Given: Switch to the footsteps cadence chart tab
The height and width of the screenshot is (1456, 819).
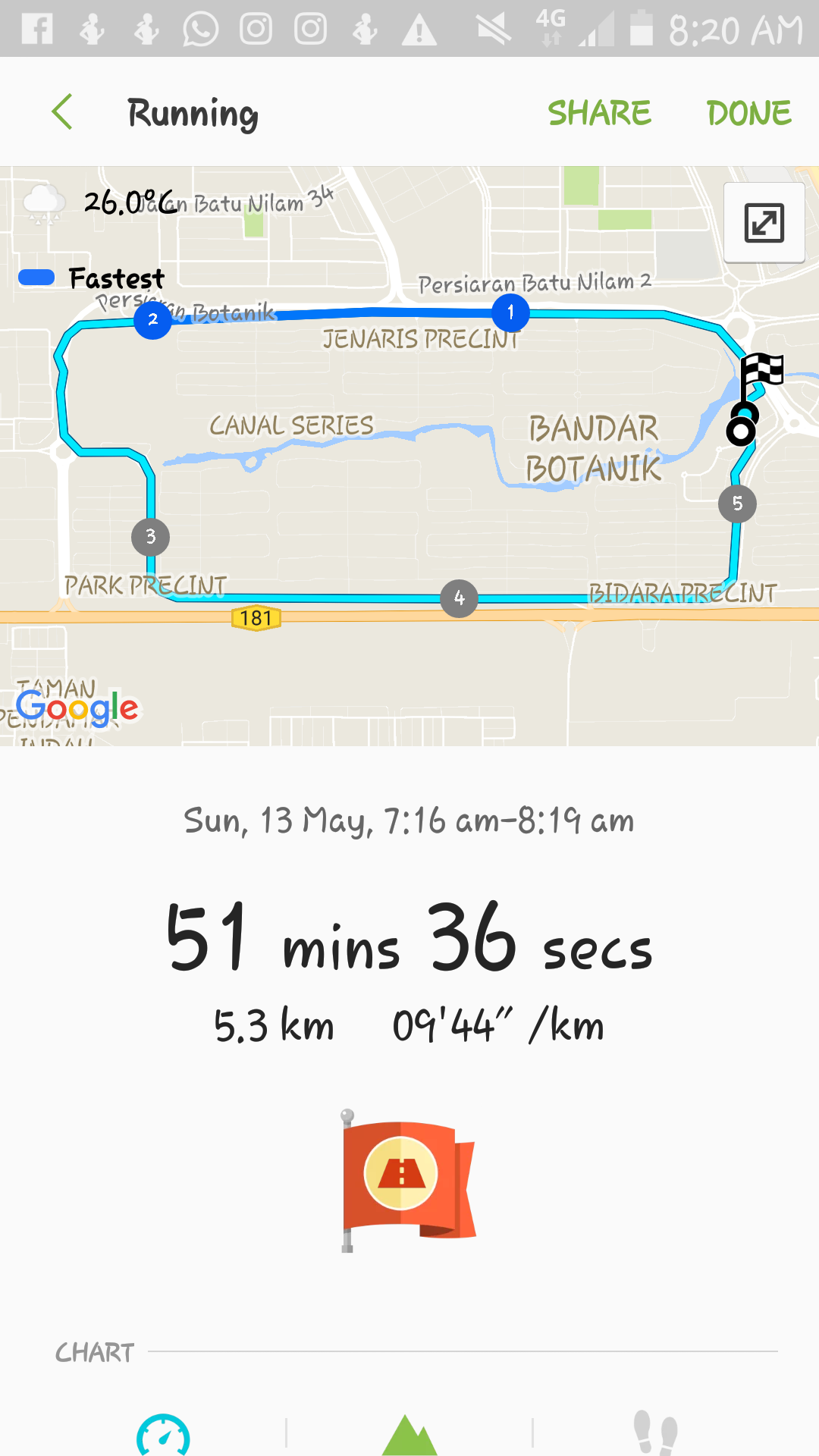Looking at the screenshot, I should pyautogui.click(x=655, y=1433).
